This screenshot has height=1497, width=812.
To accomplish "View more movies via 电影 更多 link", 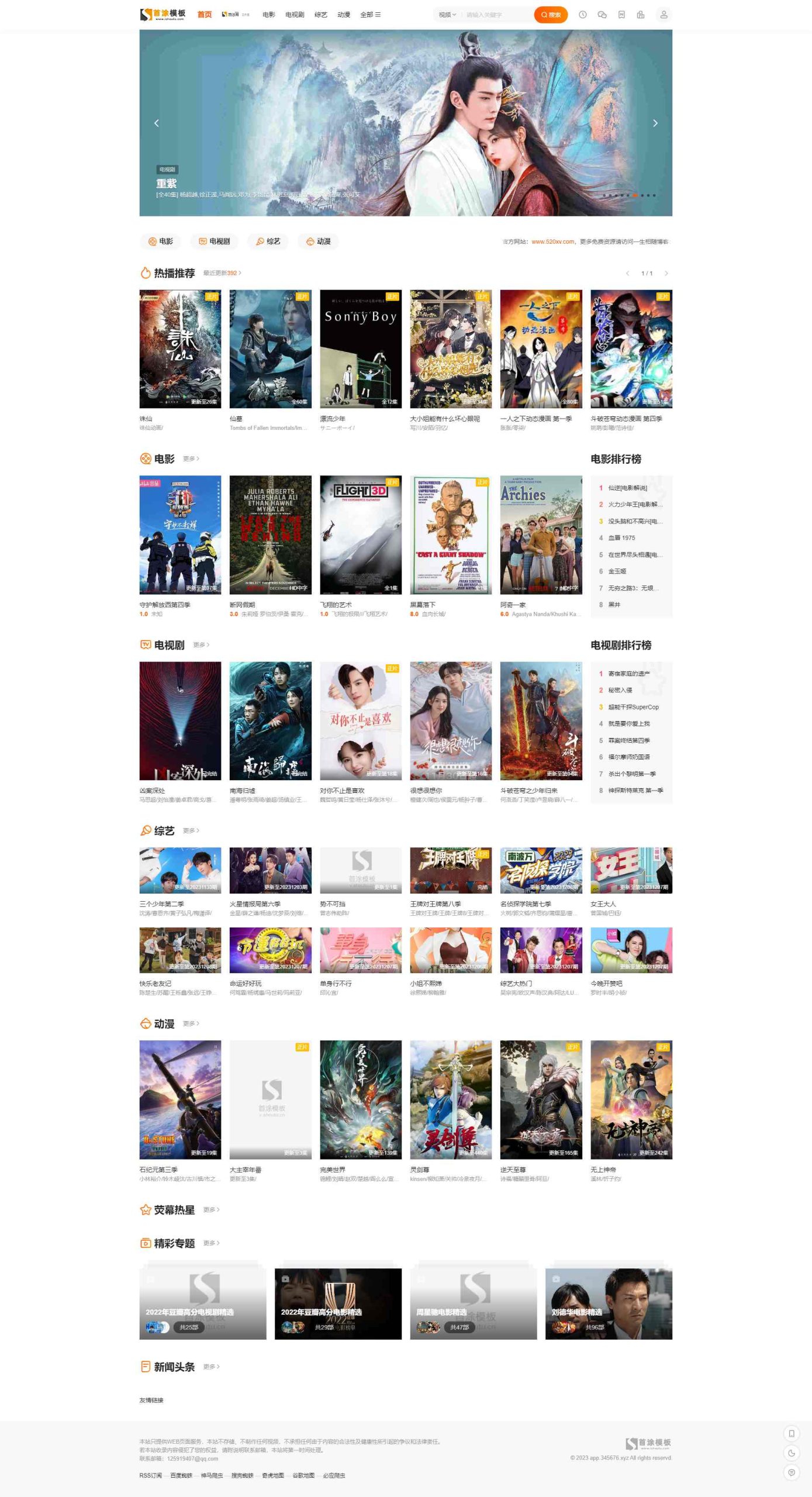I will click(x=191, y=458).
